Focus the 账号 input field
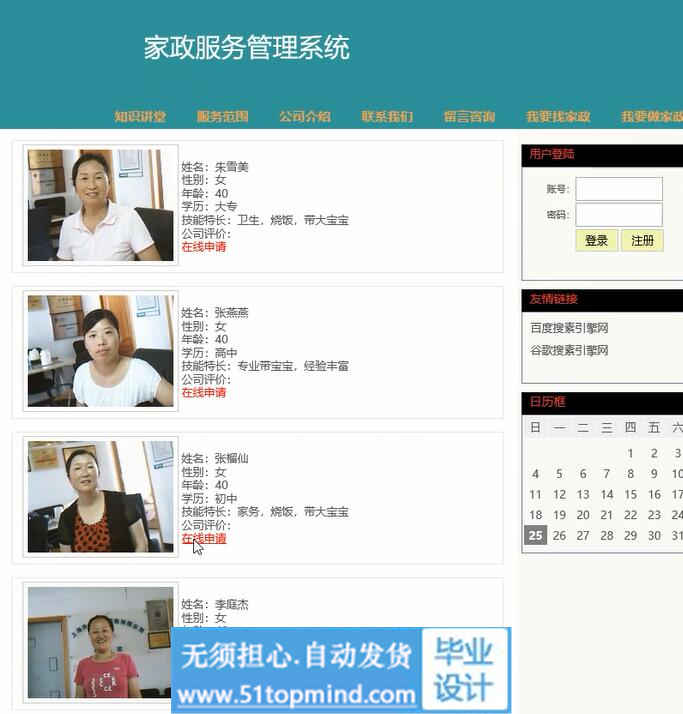Screen dimensions: 683x714 [x=618, y=189]
